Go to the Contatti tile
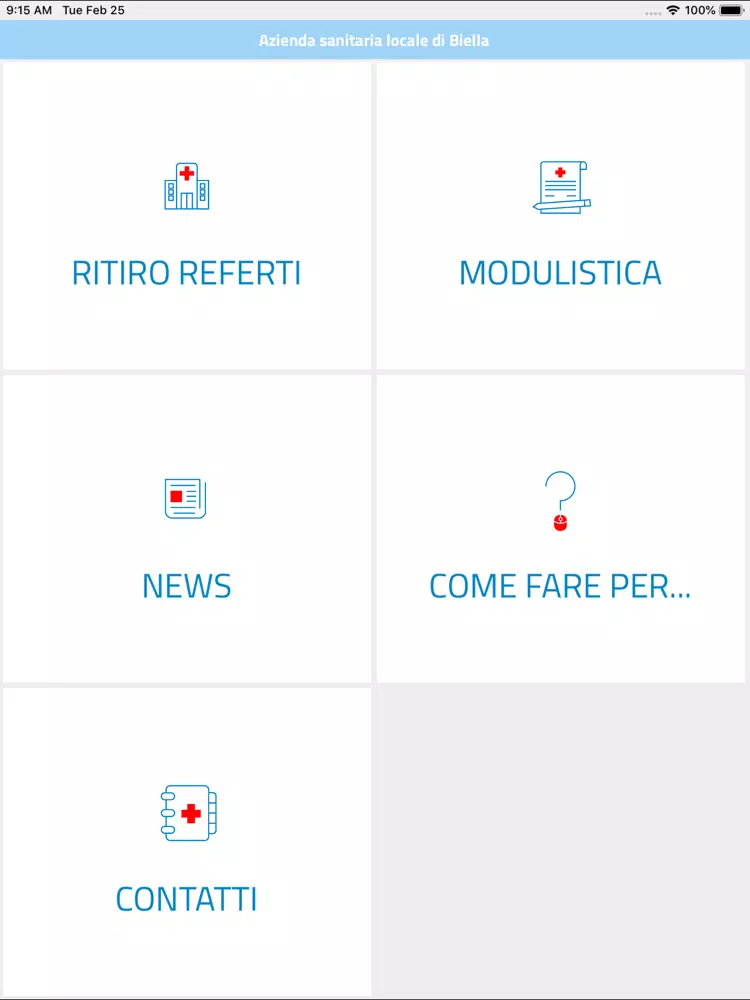 187,841
